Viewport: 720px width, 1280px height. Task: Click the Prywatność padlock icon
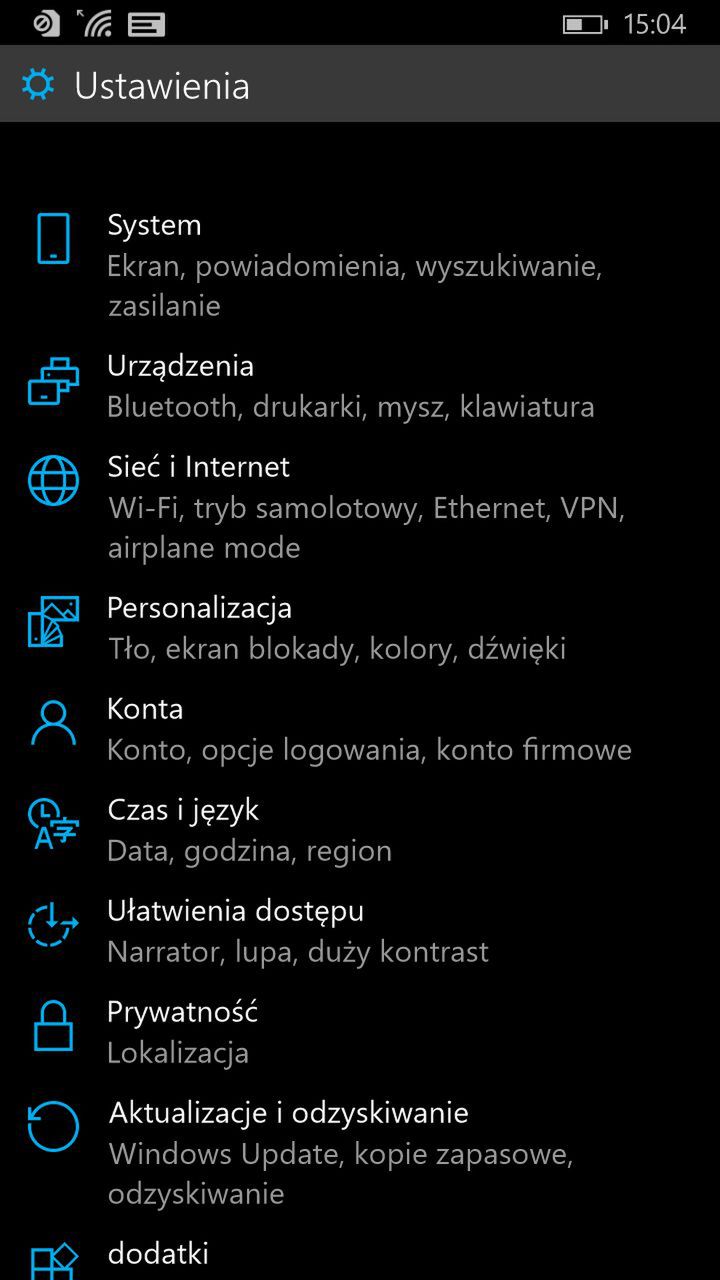(52, 1026)
